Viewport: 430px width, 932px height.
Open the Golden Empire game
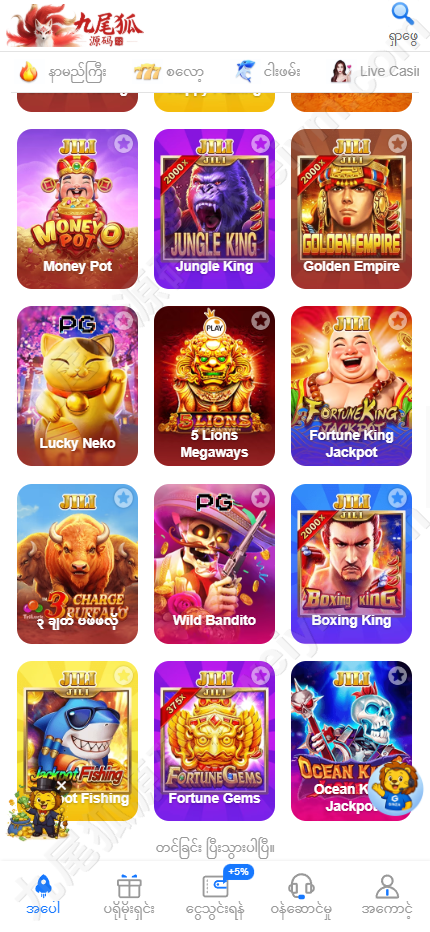pos(351,209)
